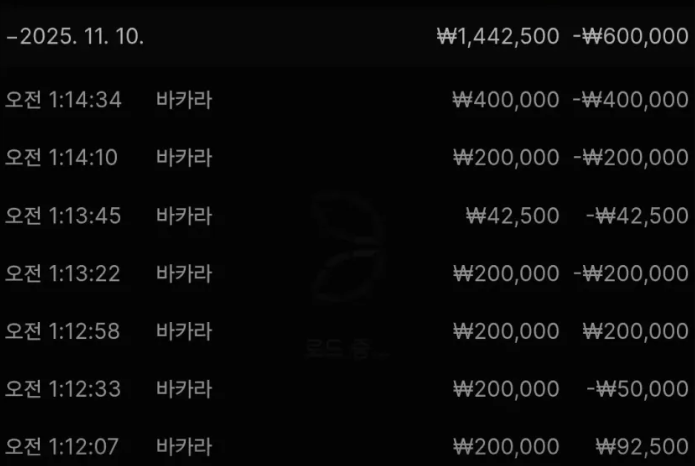
Task: Collapse the 2025. 11. 10. date group
Action: pyautogui.click(x=76, y=36)
